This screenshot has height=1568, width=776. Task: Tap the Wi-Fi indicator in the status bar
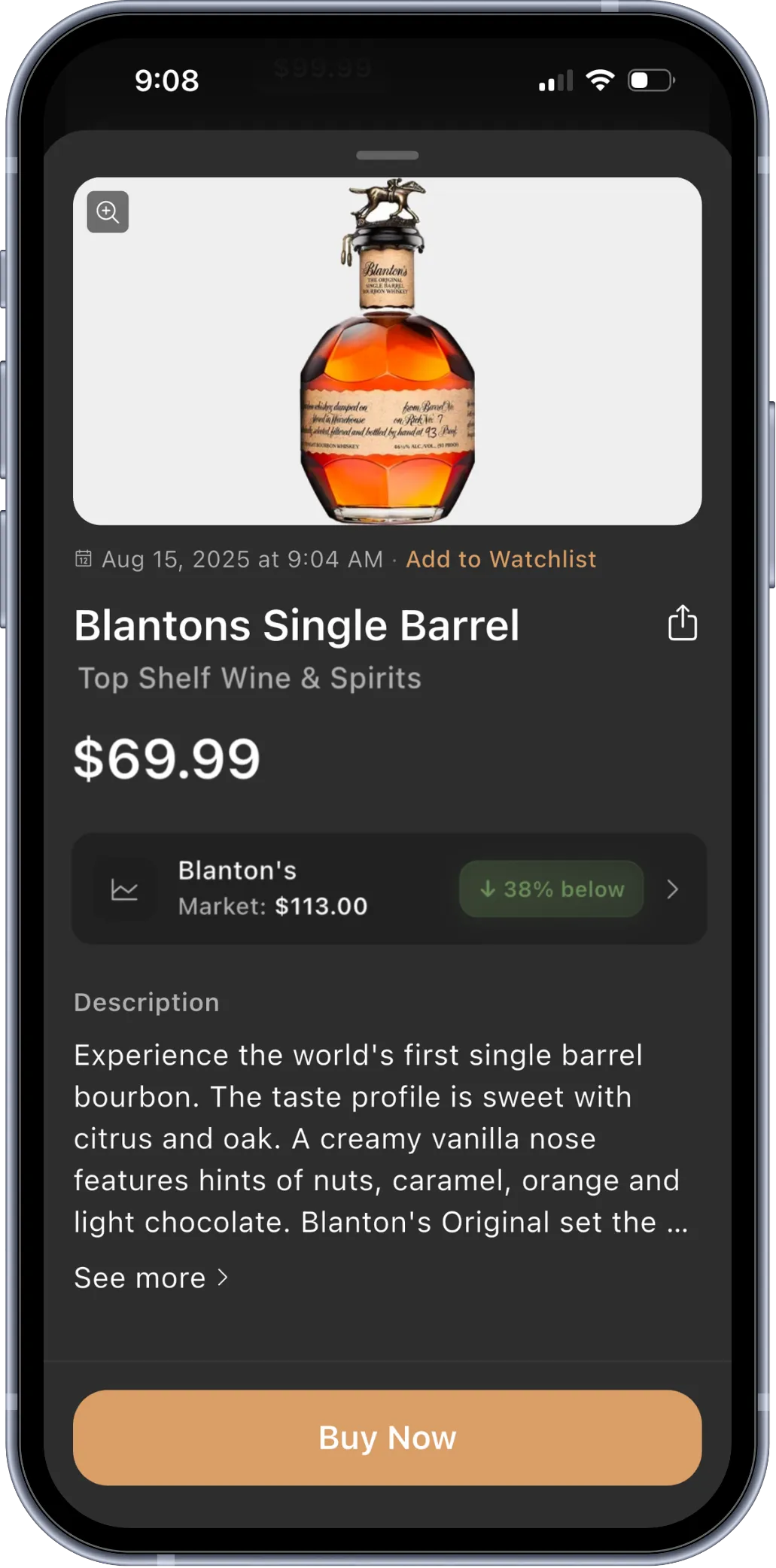coord(600,81)
